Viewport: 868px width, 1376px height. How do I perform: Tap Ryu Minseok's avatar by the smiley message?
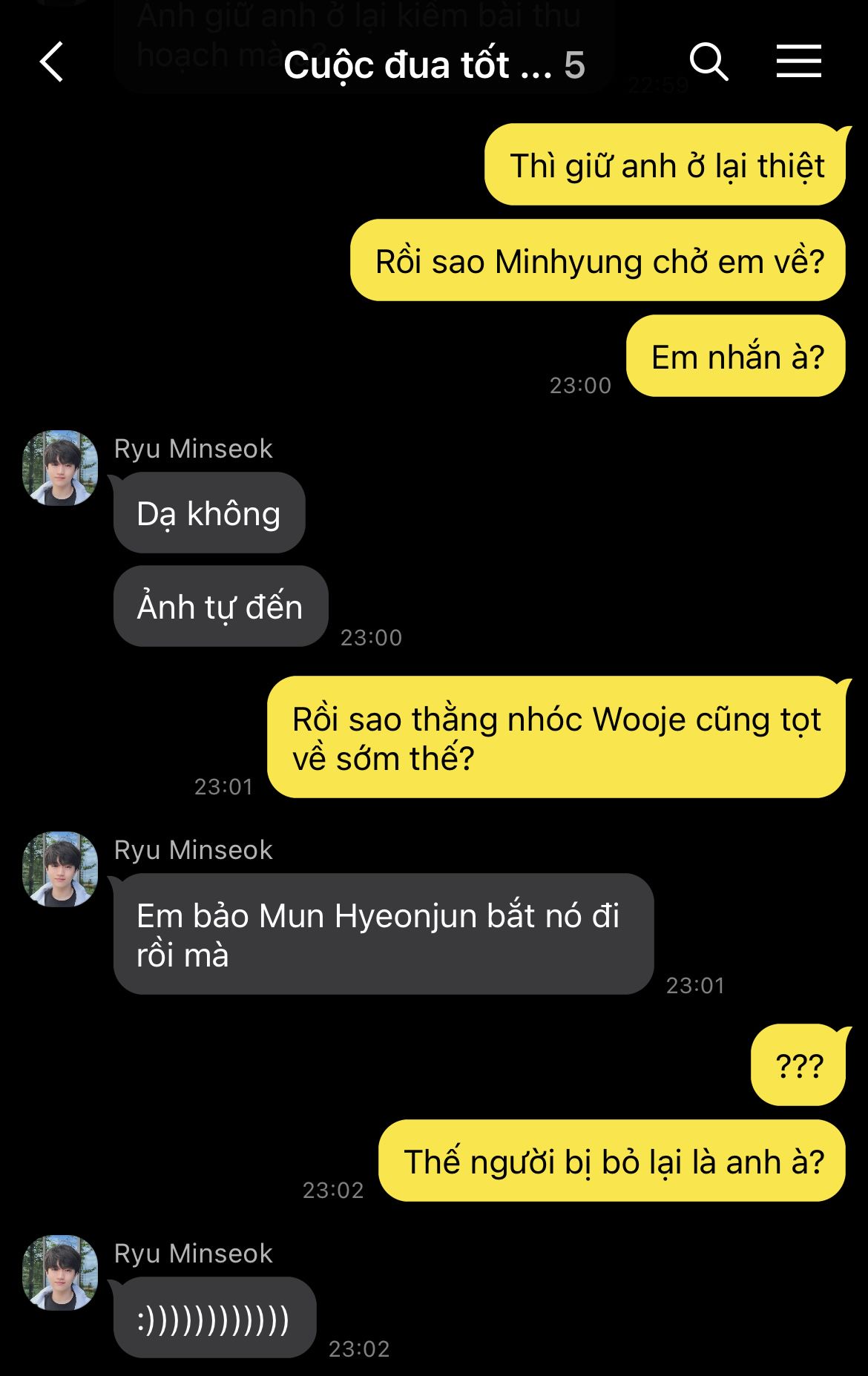[x=61, y=1272]
